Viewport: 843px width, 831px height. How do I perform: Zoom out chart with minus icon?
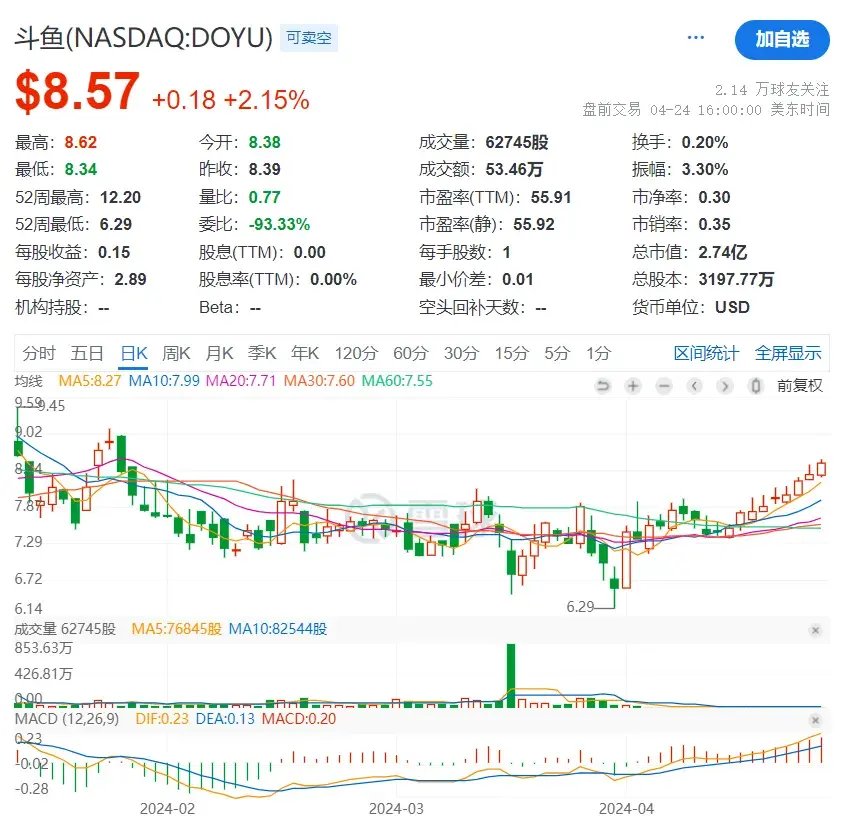pyautogui.click(x=664, y=385)
